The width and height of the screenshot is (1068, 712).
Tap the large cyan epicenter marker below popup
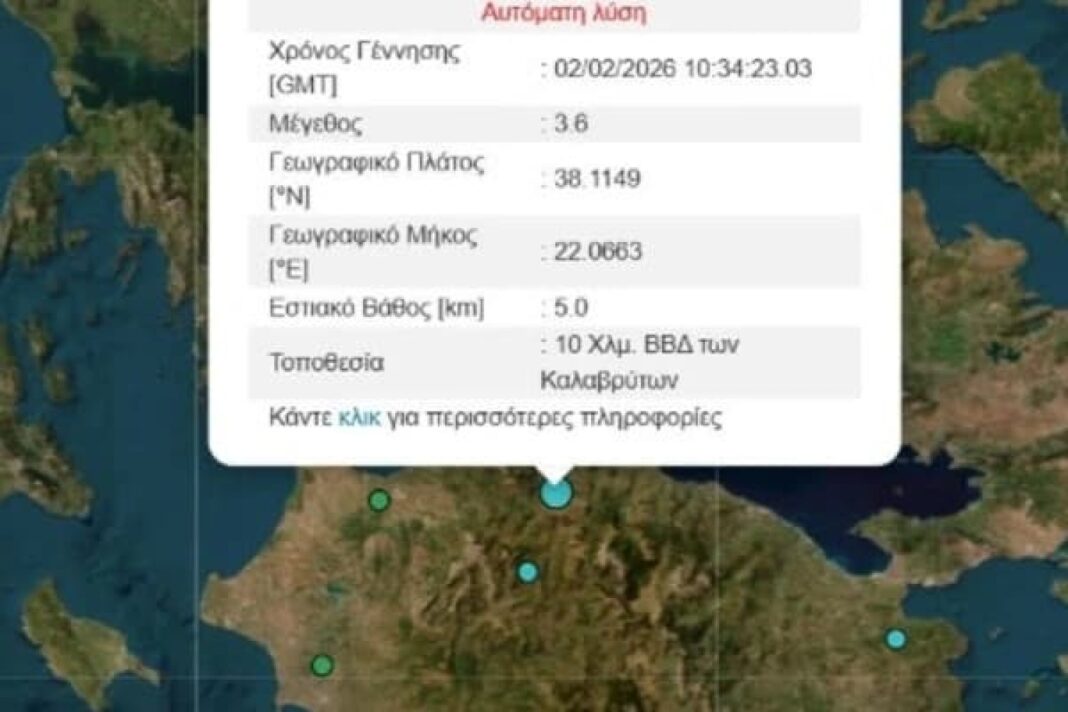[x=556, y=493]
